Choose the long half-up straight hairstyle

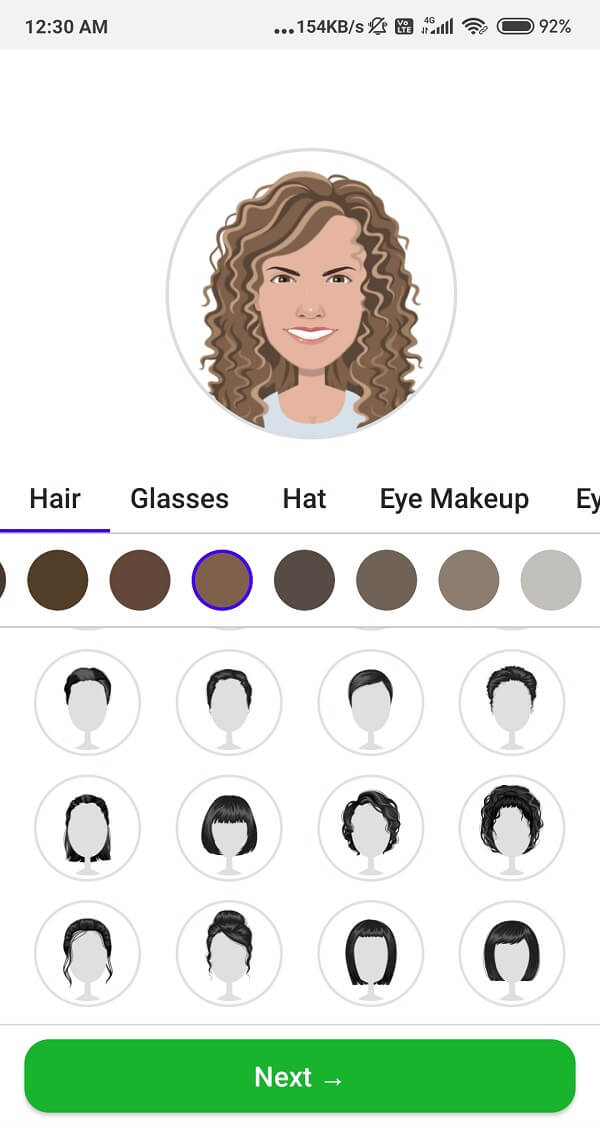click(87, 827)
